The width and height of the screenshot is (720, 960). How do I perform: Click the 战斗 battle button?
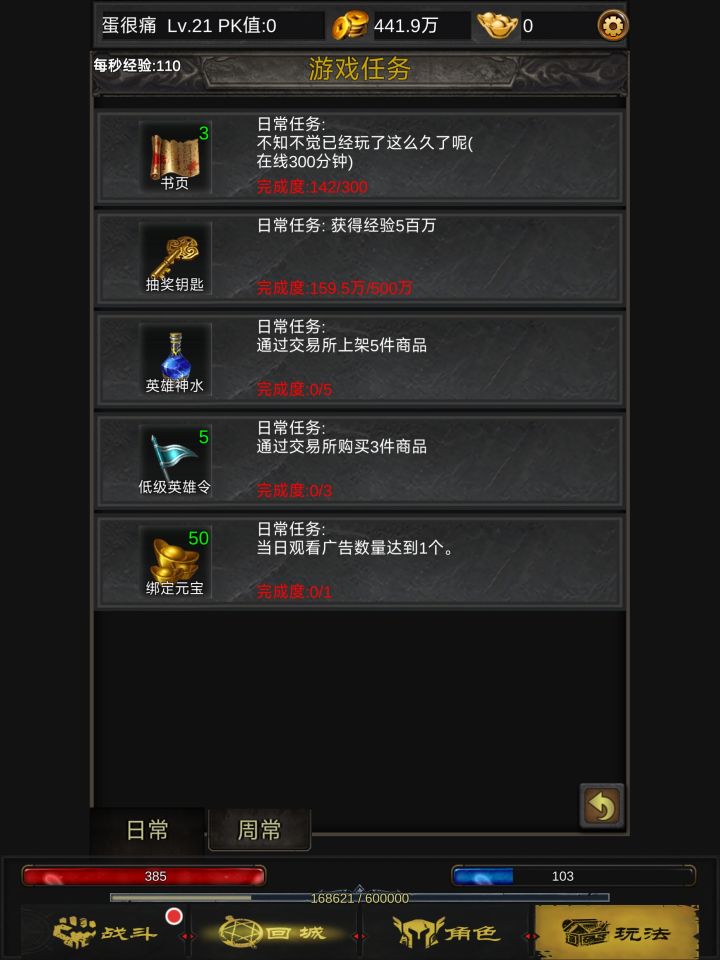click(x=105, y=931)
